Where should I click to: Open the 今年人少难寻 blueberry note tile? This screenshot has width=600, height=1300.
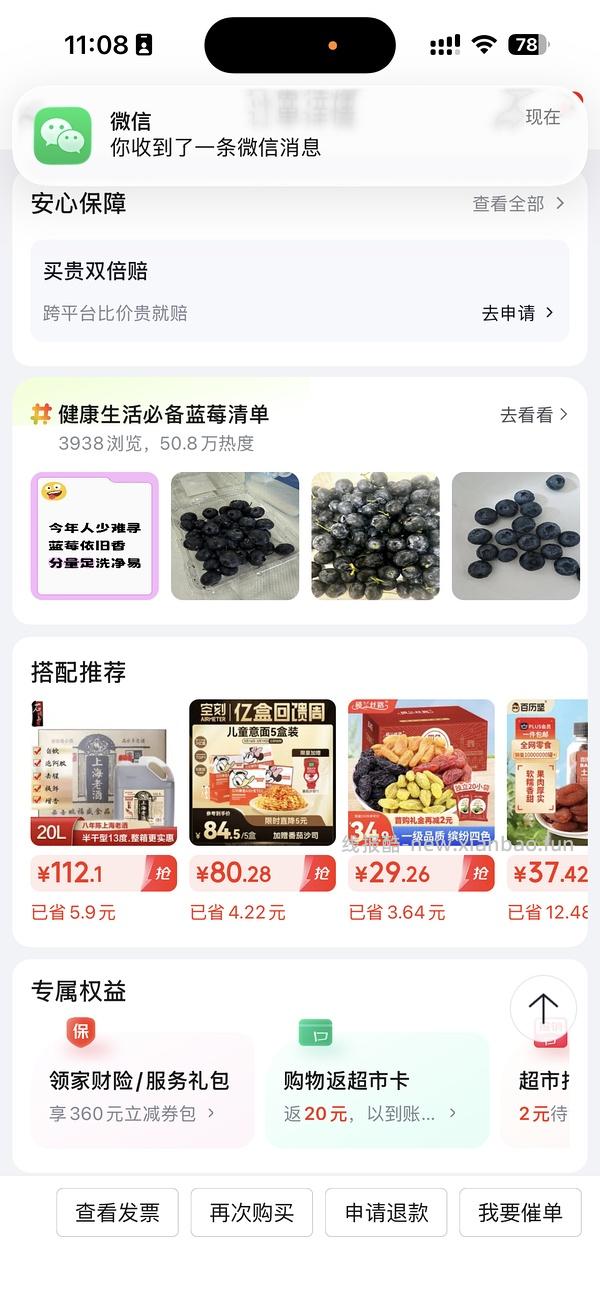(x=95, y=536)
